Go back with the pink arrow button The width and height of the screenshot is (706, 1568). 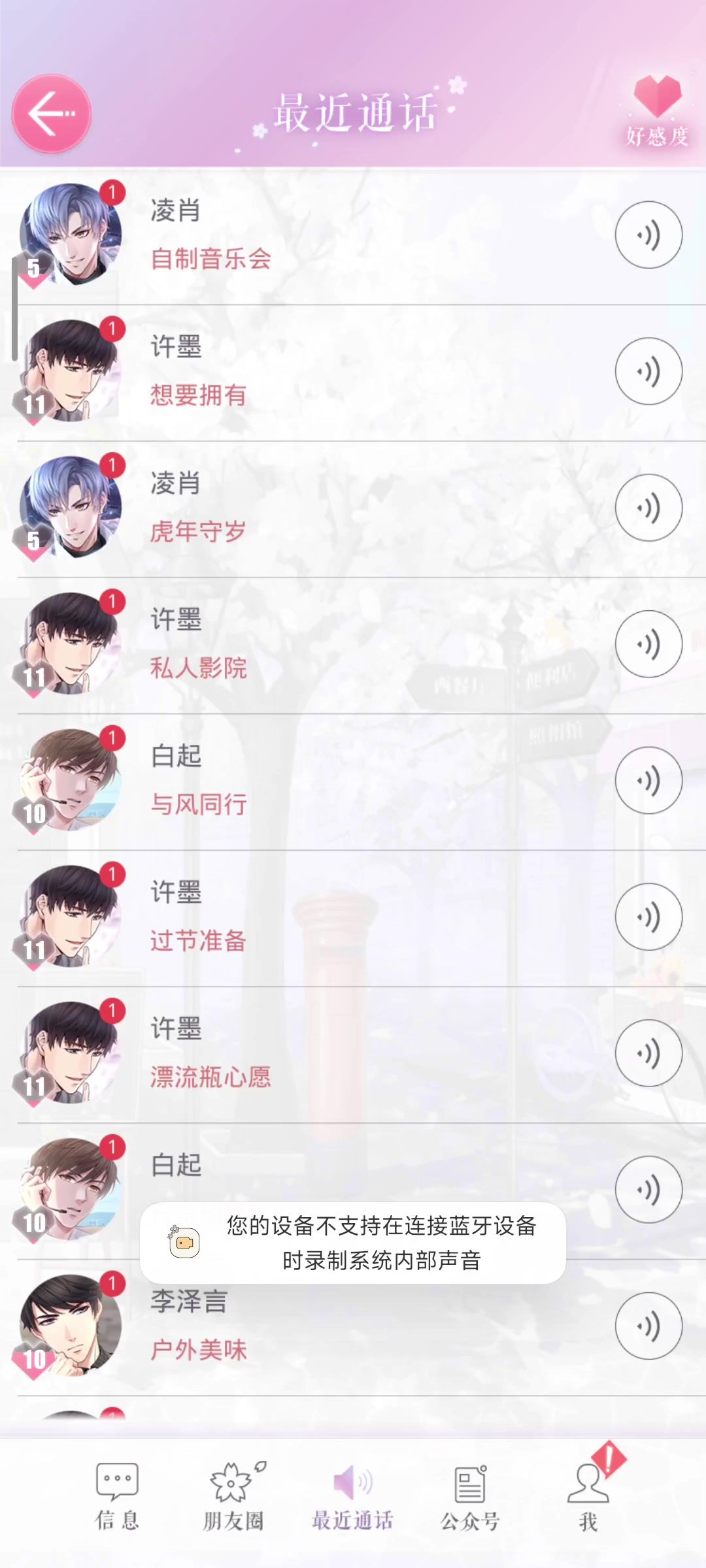pyautogui.click(x=52, y=114)
